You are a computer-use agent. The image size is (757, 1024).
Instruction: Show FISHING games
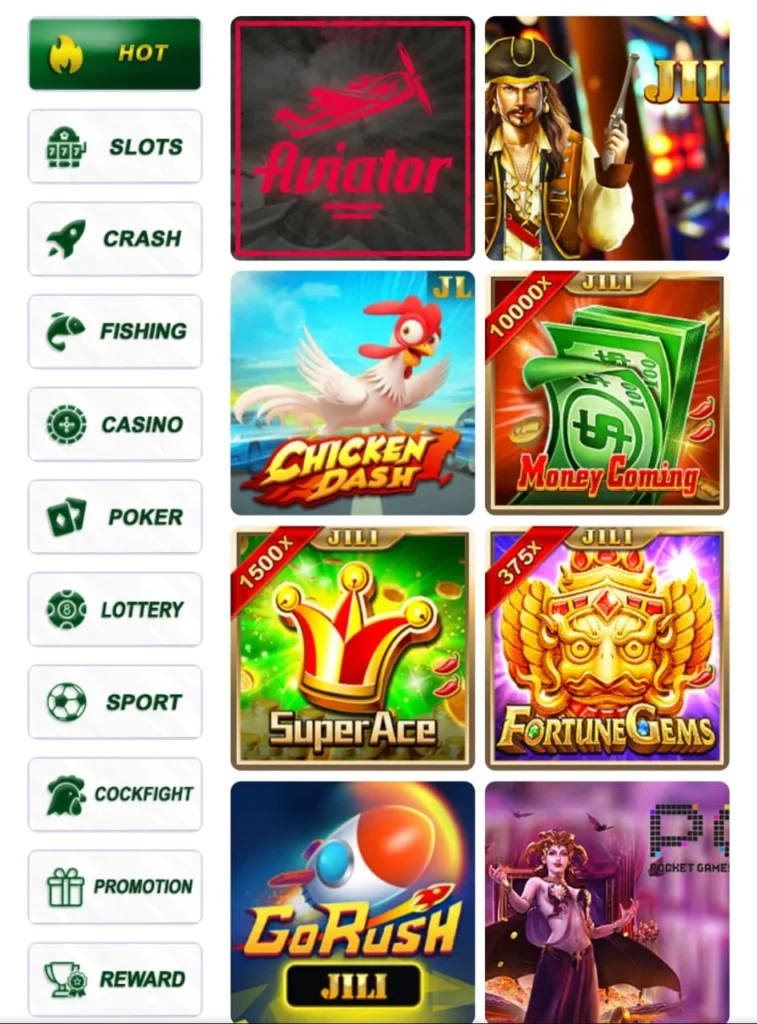click(115, 331)
